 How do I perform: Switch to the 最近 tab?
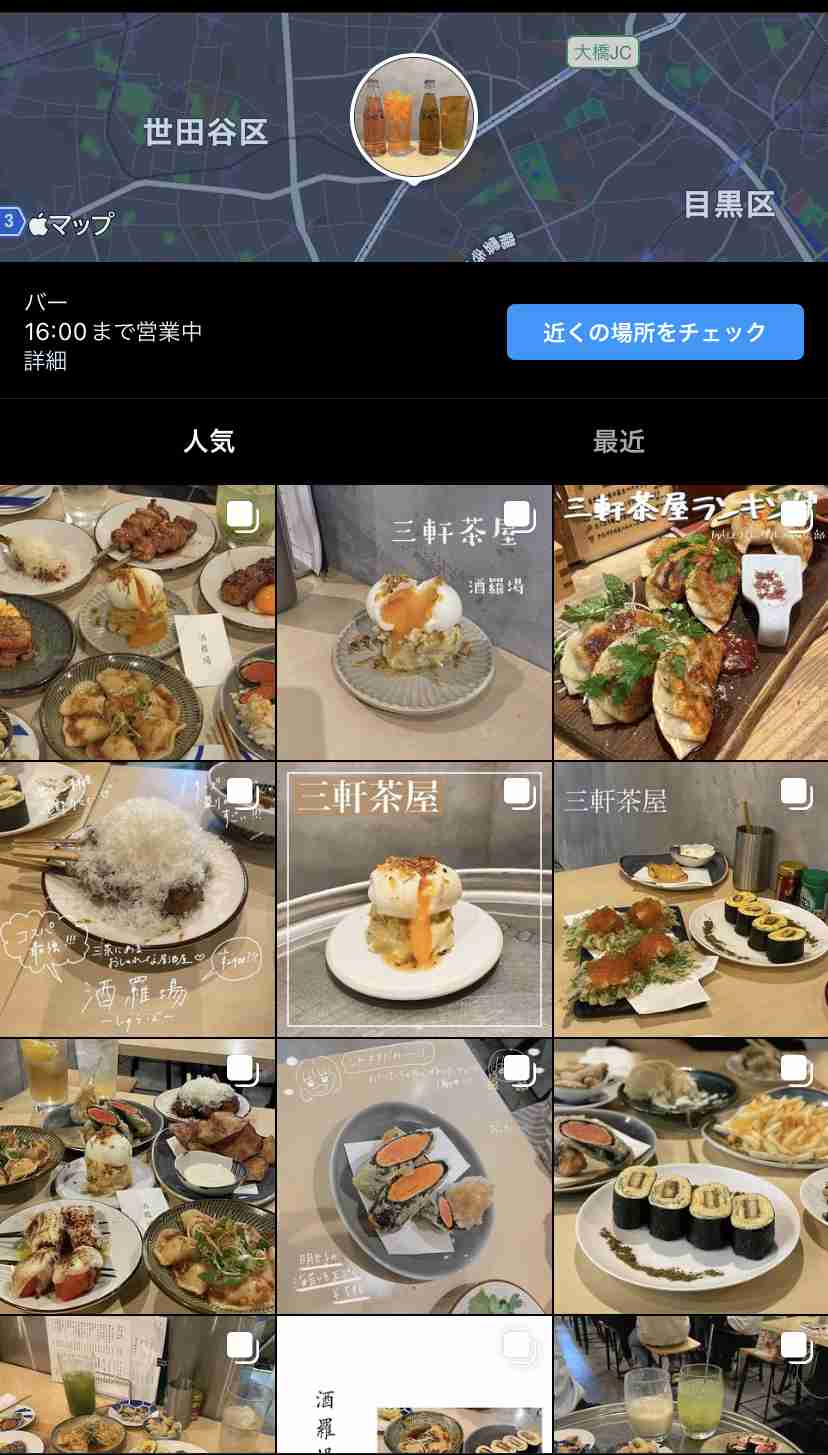(x=620, y=440)
